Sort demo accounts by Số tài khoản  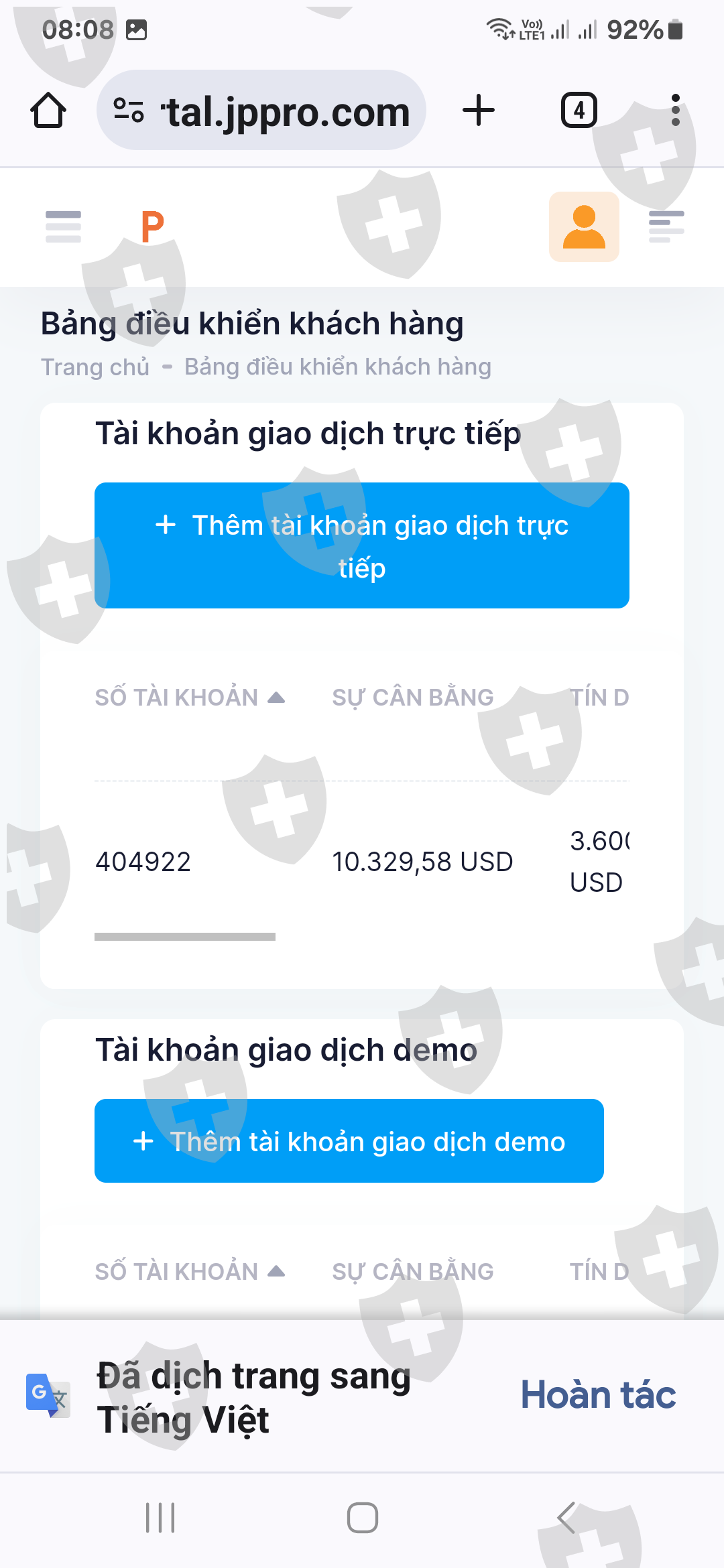click(190, 1271)
